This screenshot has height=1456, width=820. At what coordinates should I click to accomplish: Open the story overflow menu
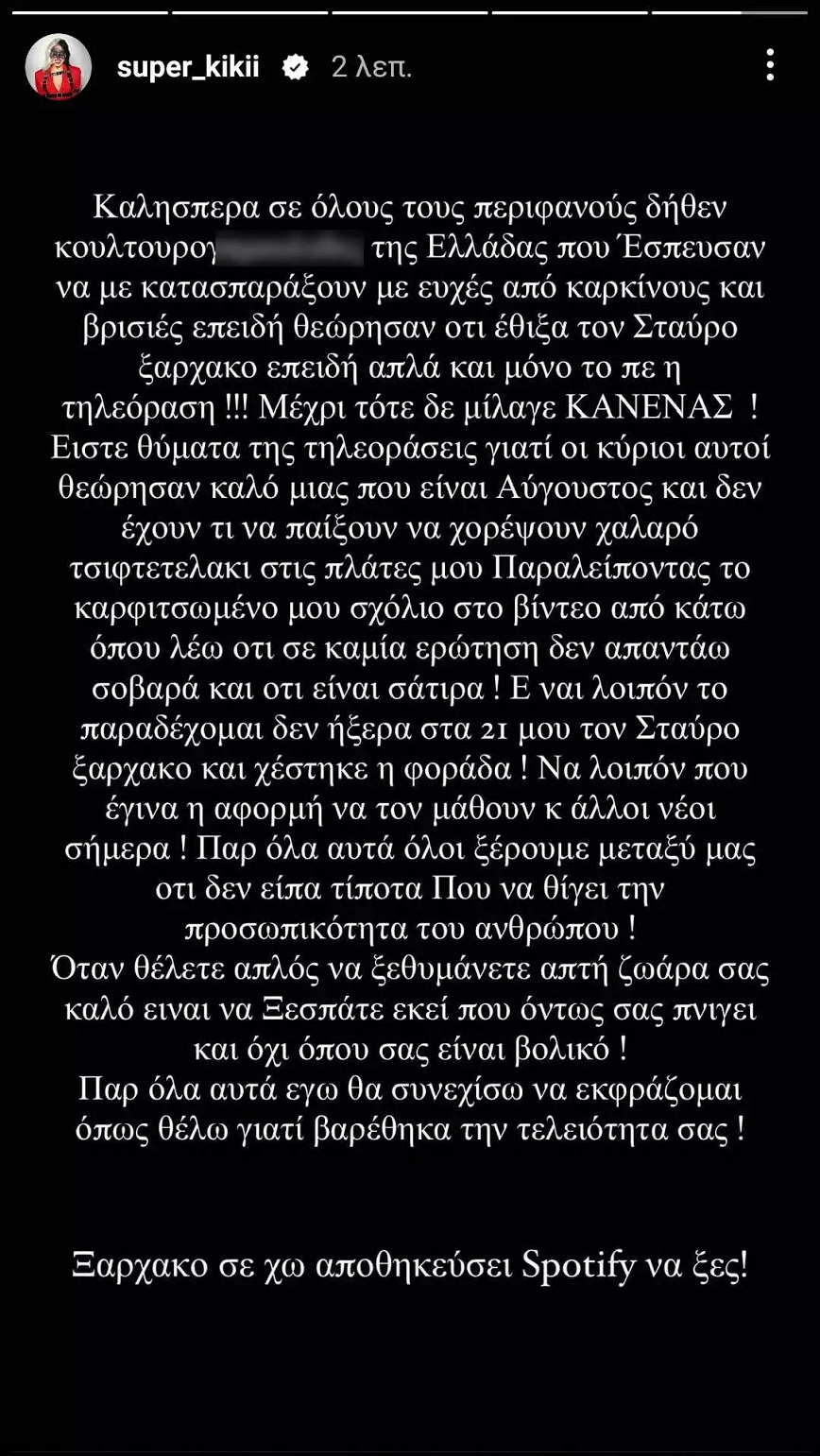click(x=770, y=65)
